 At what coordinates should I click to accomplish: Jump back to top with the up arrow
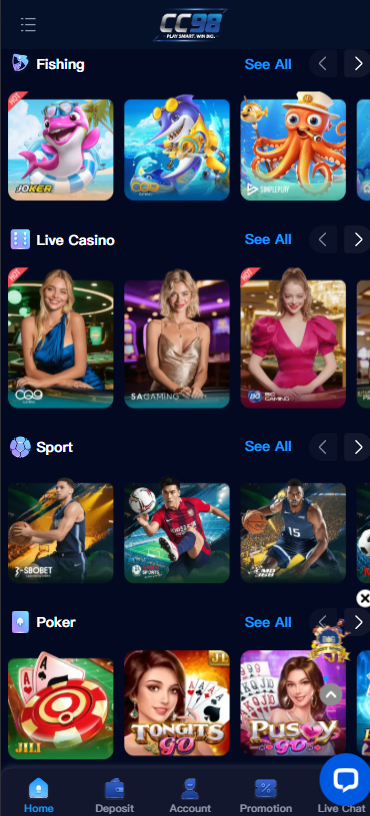pos(331,694)
